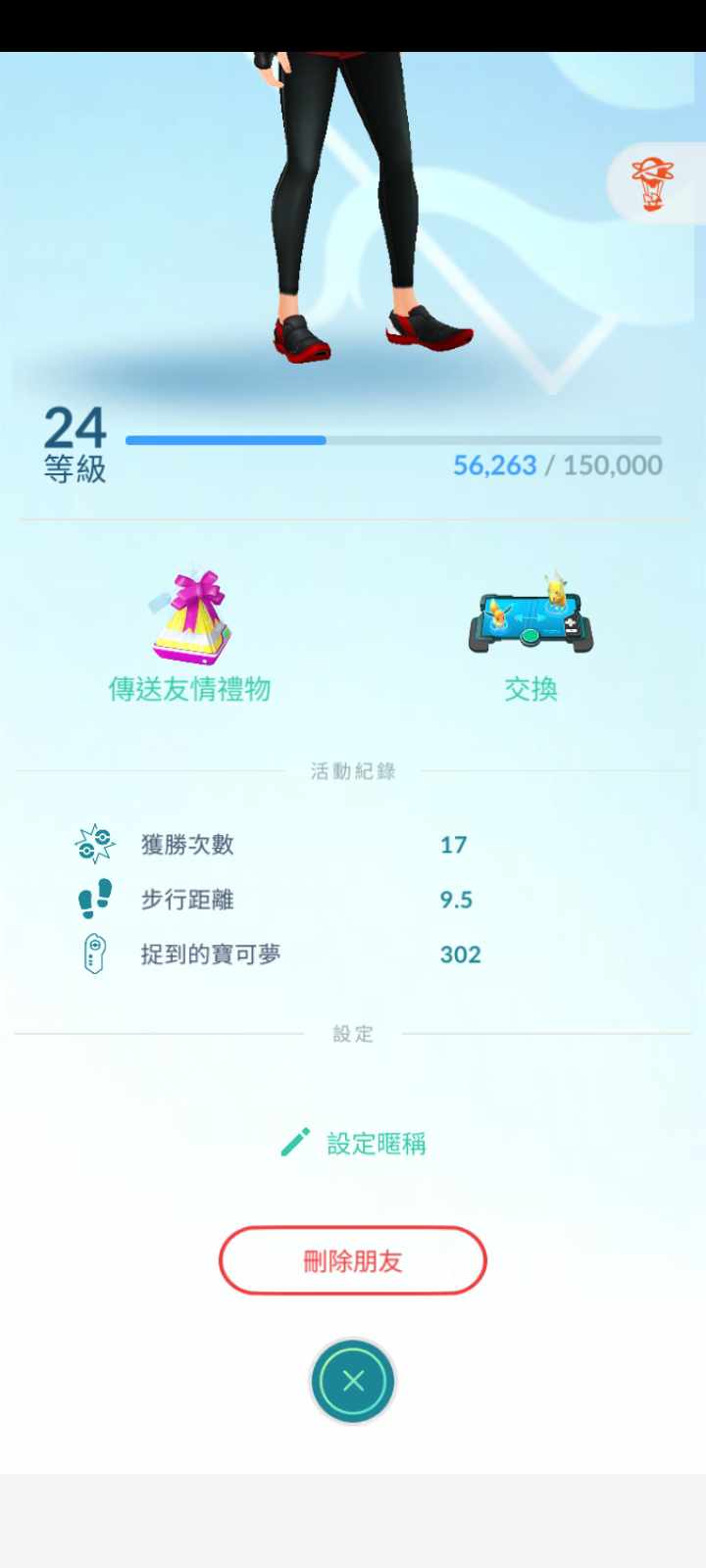Tap the 刪除朋友 remove friend button
The height and width of the screenshot is (1568, 706).
point(353,1260)
